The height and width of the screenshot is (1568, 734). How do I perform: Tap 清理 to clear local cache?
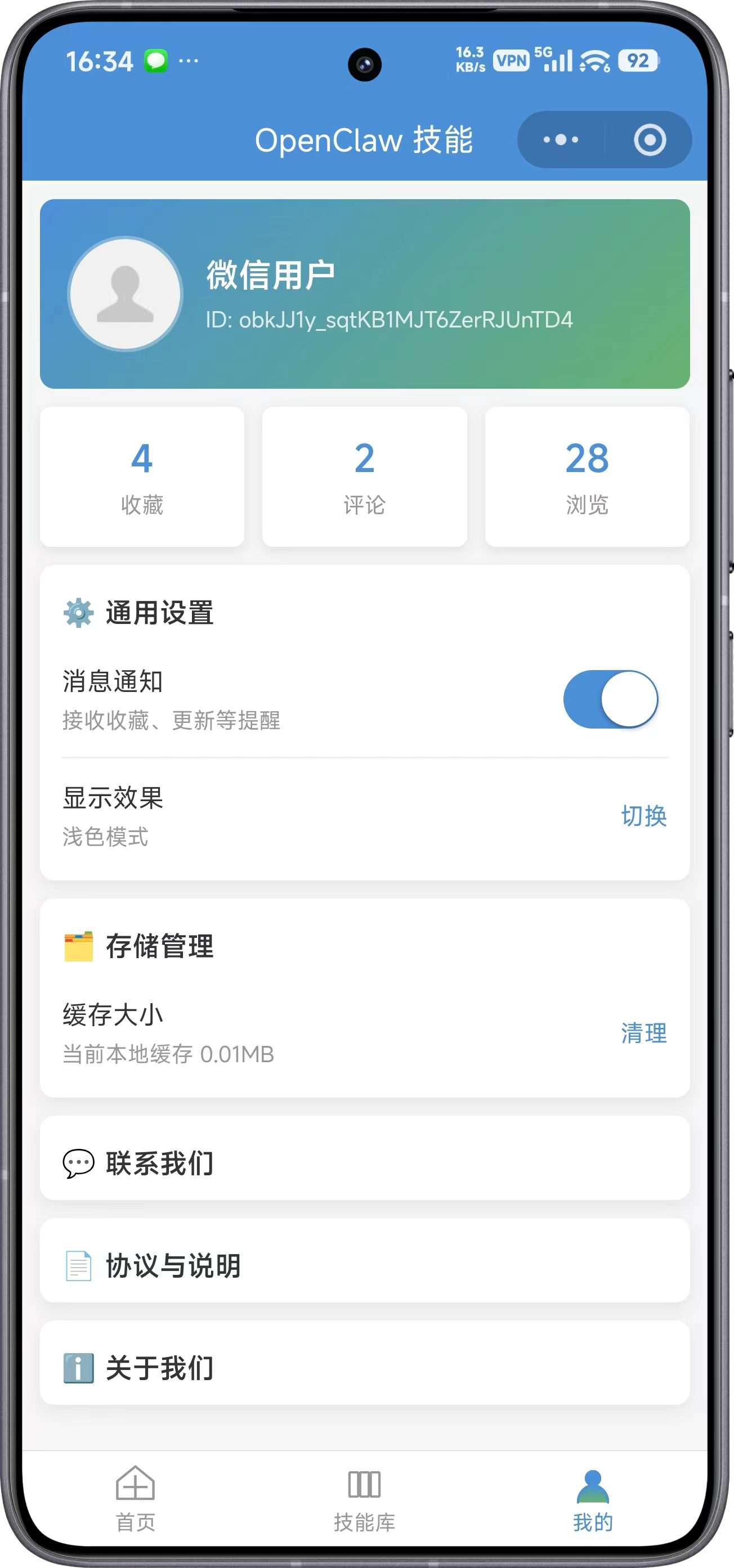click(x=643, y=1033)
